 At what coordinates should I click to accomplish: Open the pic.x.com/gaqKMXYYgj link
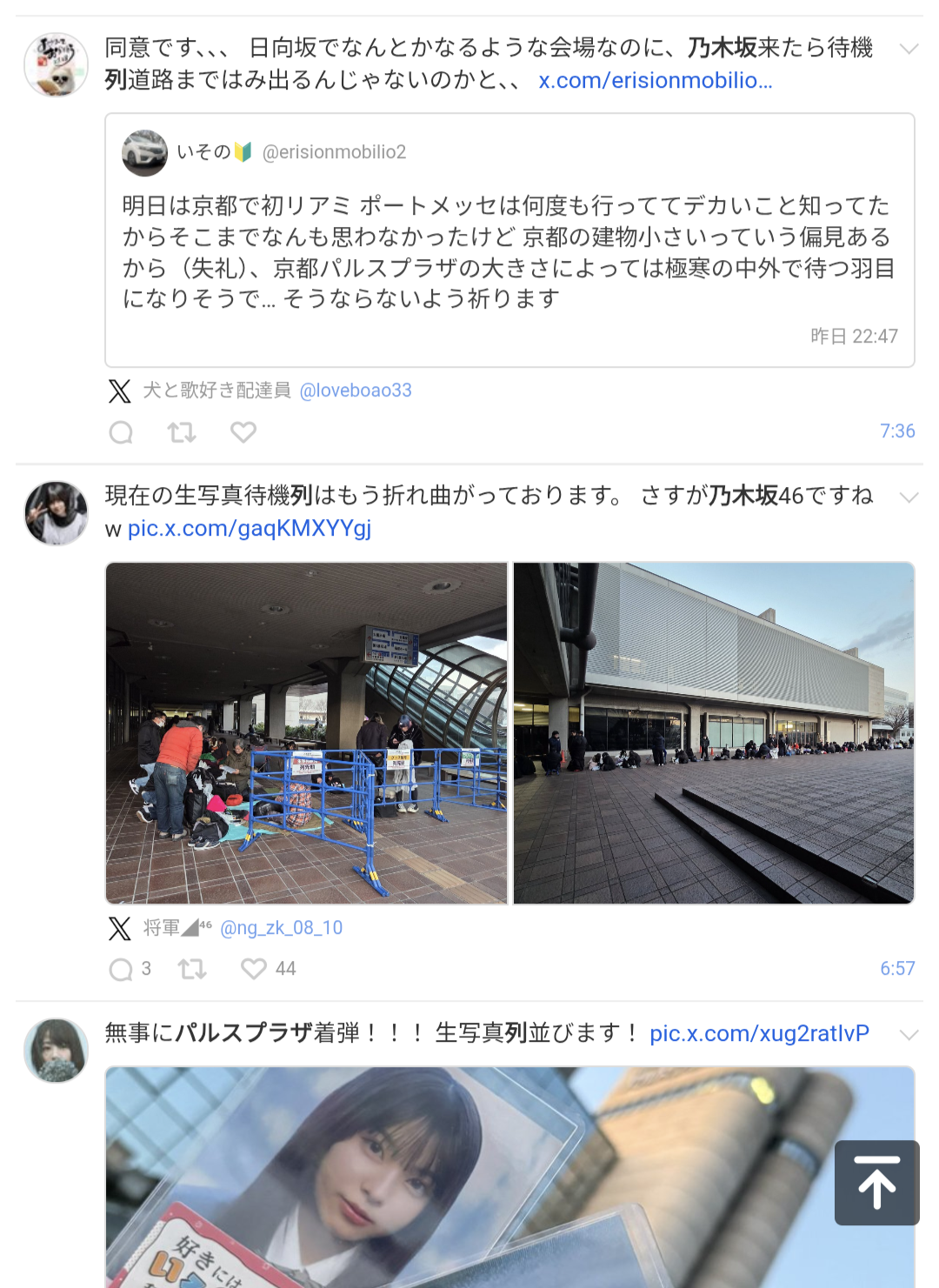(249, 528)
